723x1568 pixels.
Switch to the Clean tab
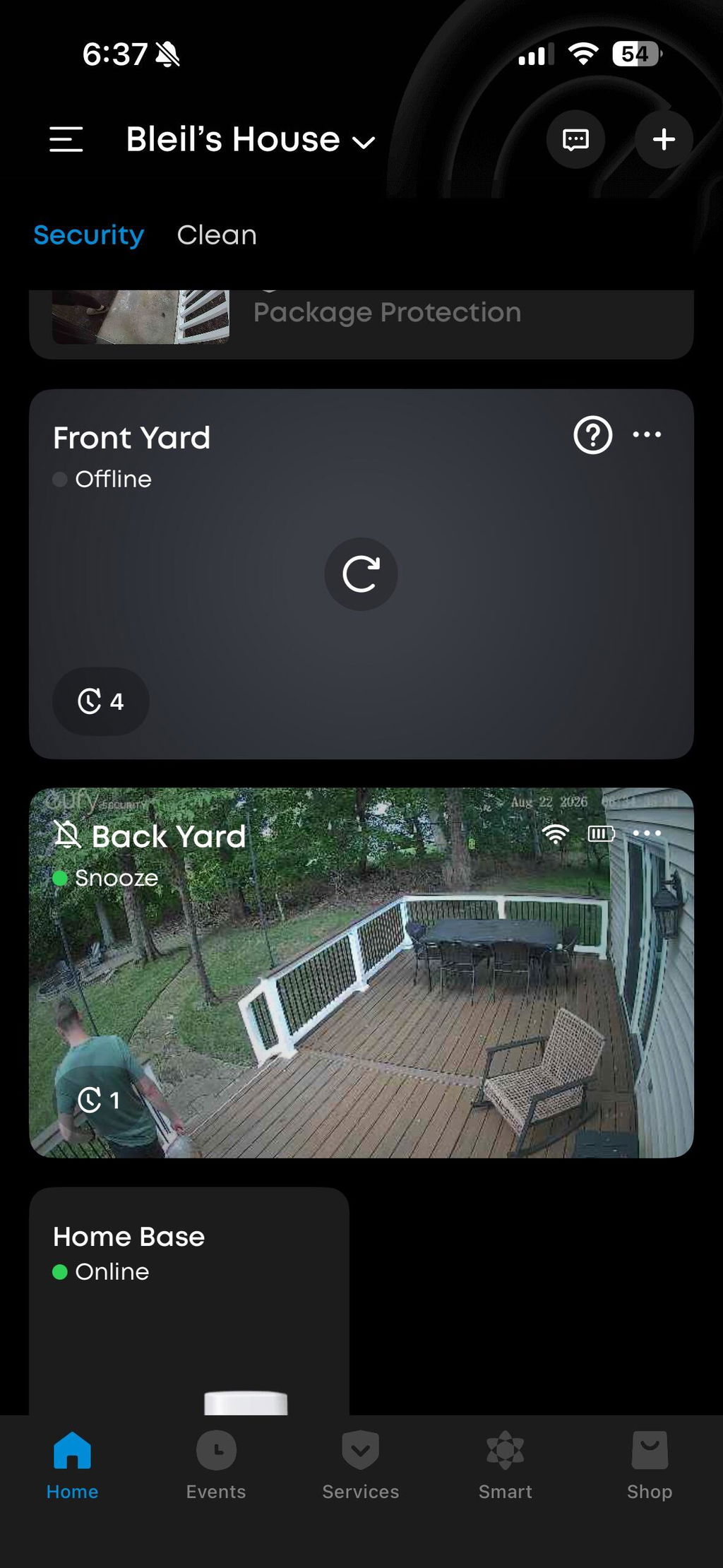[217, 235]
